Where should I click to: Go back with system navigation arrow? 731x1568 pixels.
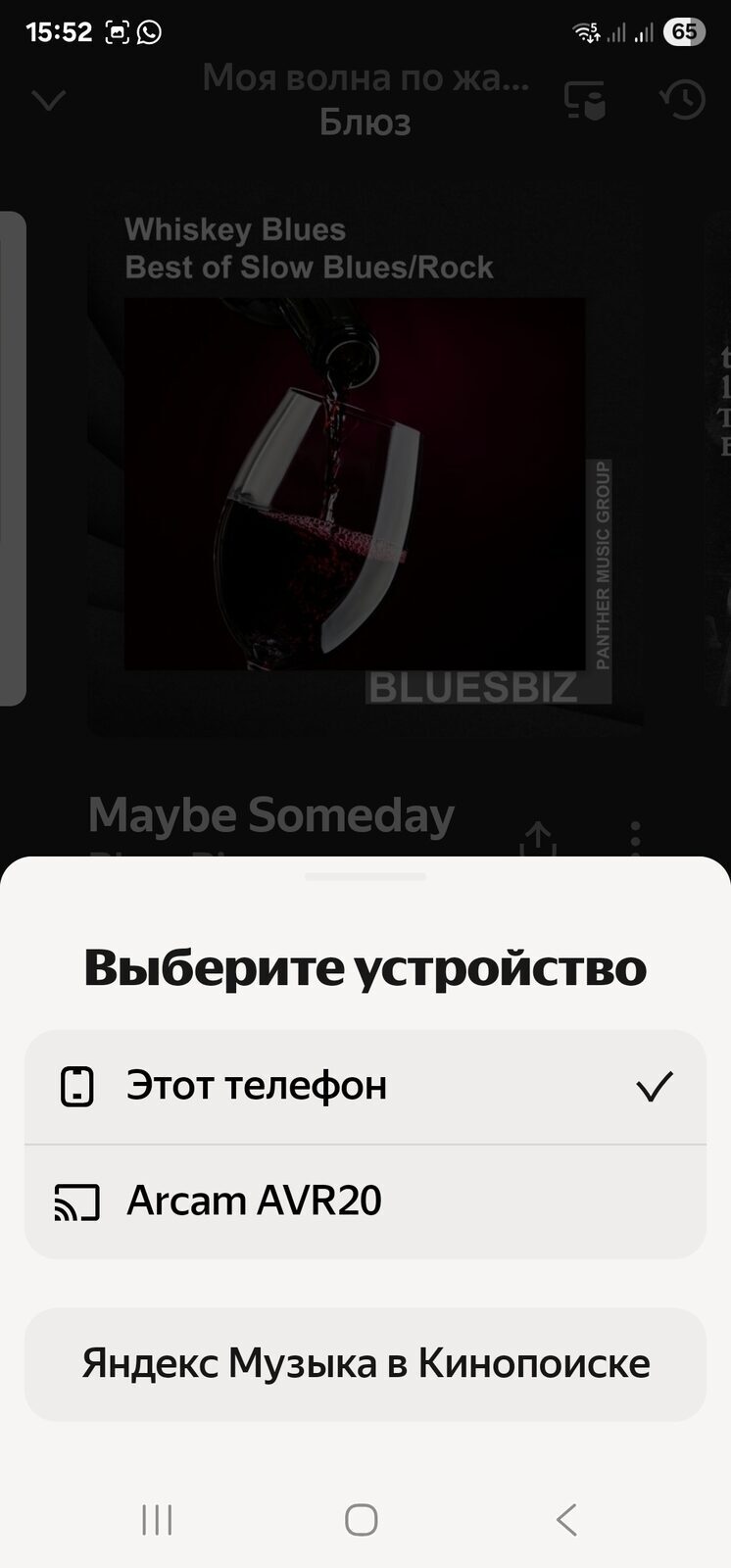566,1520
